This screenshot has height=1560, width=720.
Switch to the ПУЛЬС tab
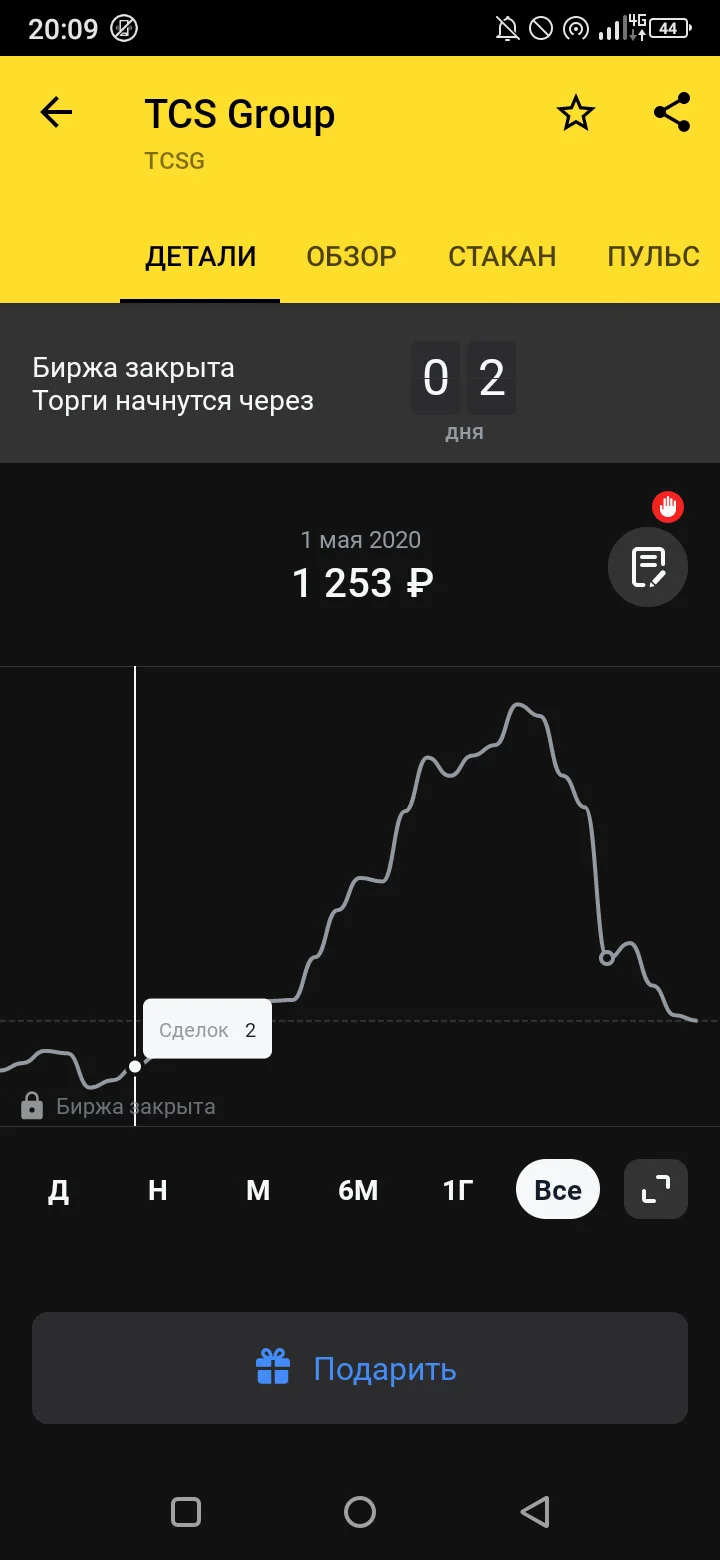(x=653, y=256)
